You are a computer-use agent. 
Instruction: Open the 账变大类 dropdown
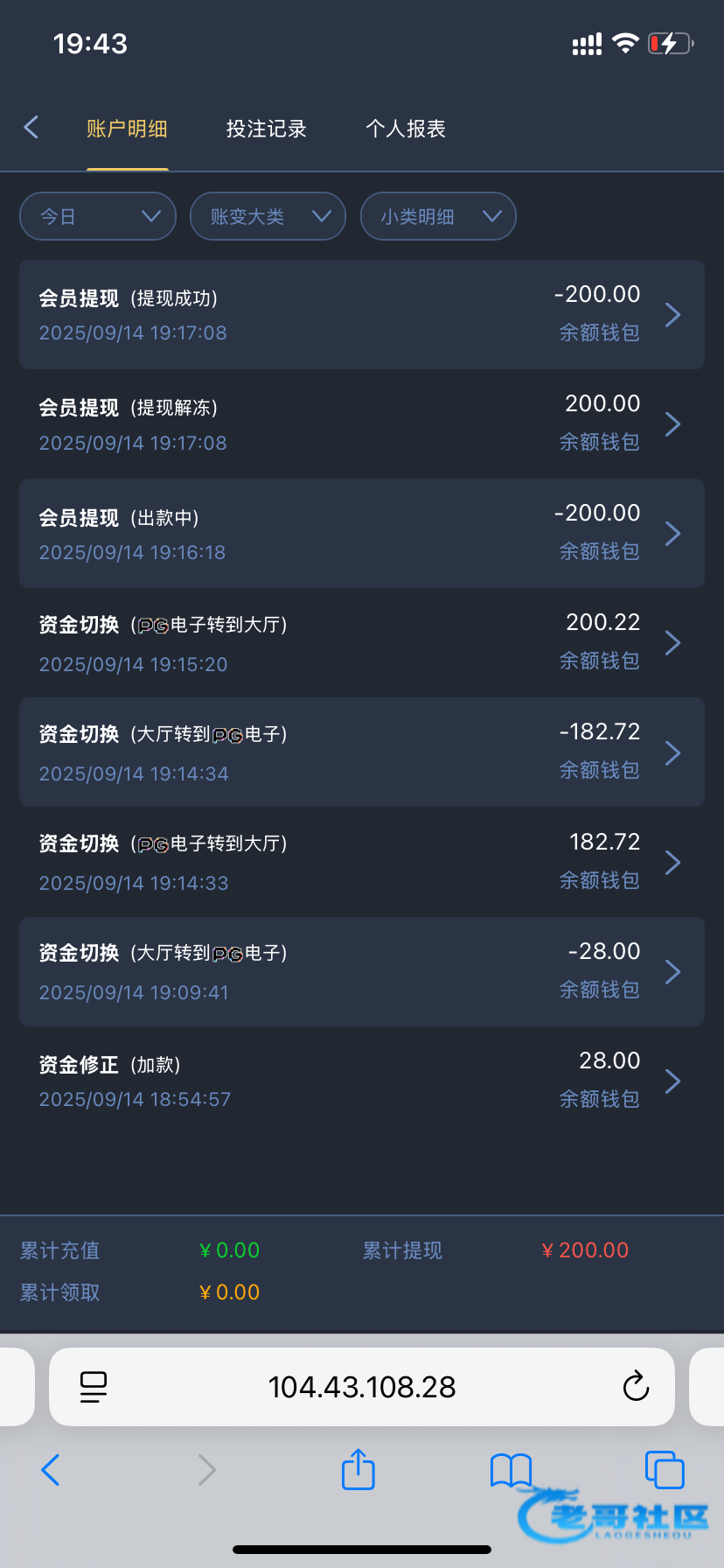point(268,216)
